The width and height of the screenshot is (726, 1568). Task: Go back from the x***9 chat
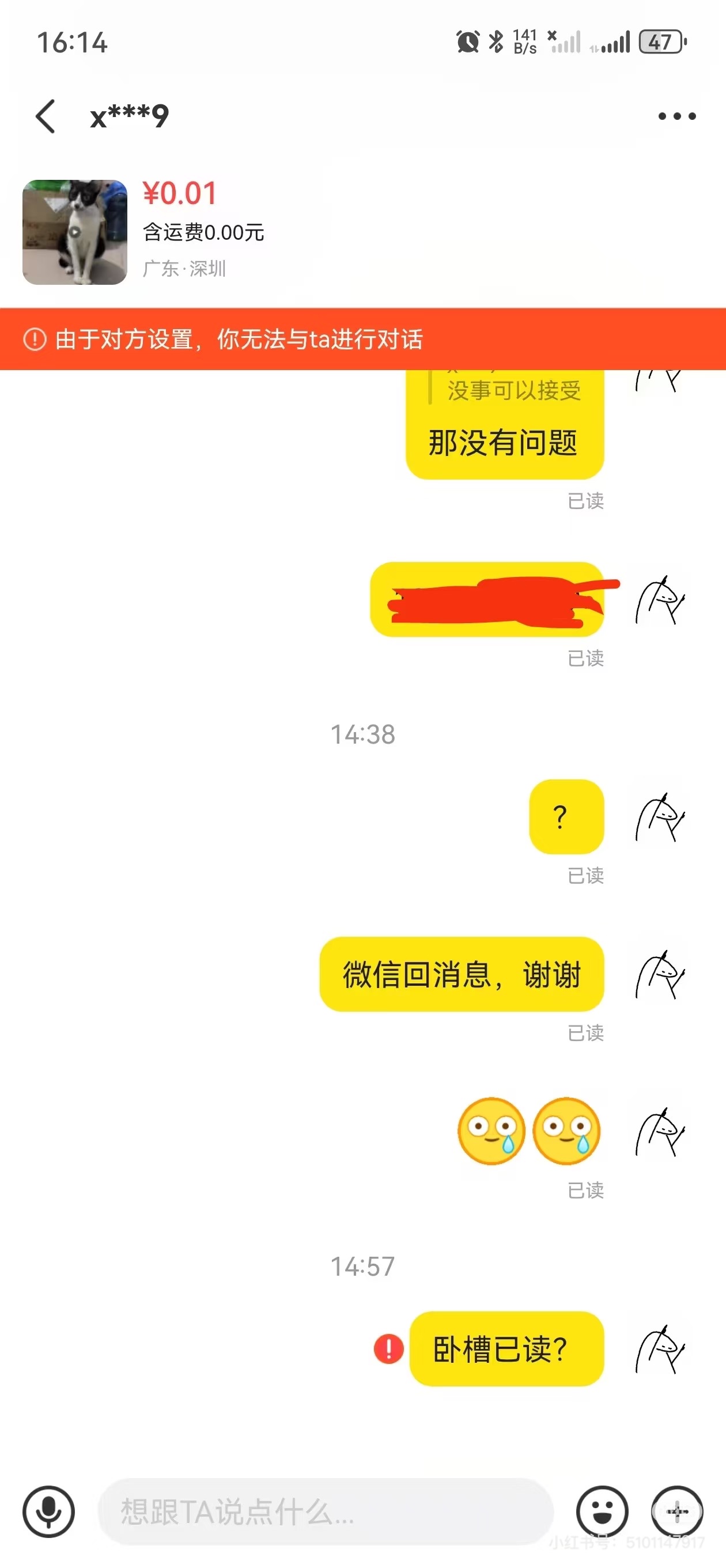(46, 116)
